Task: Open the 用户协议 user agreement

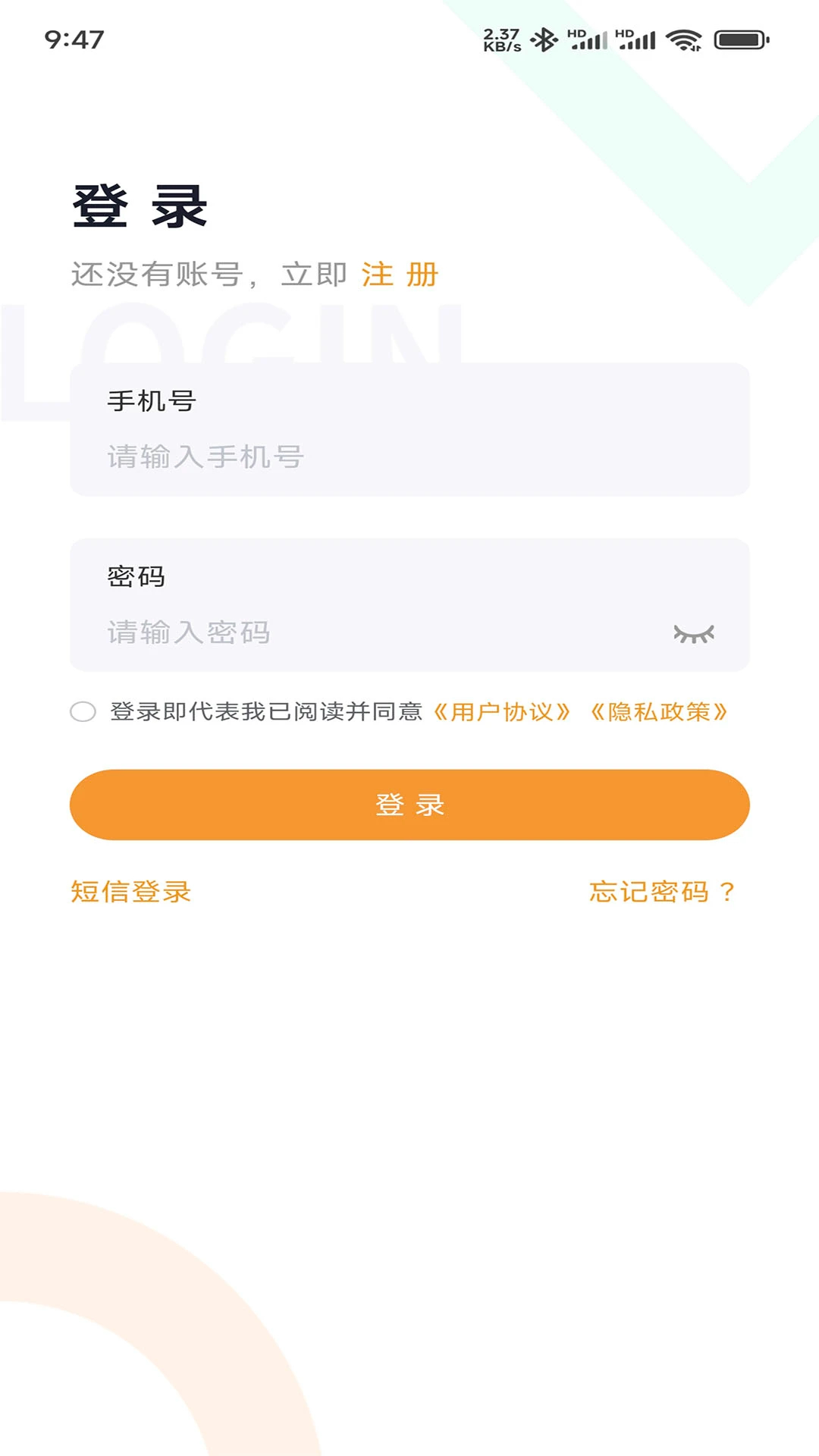Action: click(x=502, y=712)
